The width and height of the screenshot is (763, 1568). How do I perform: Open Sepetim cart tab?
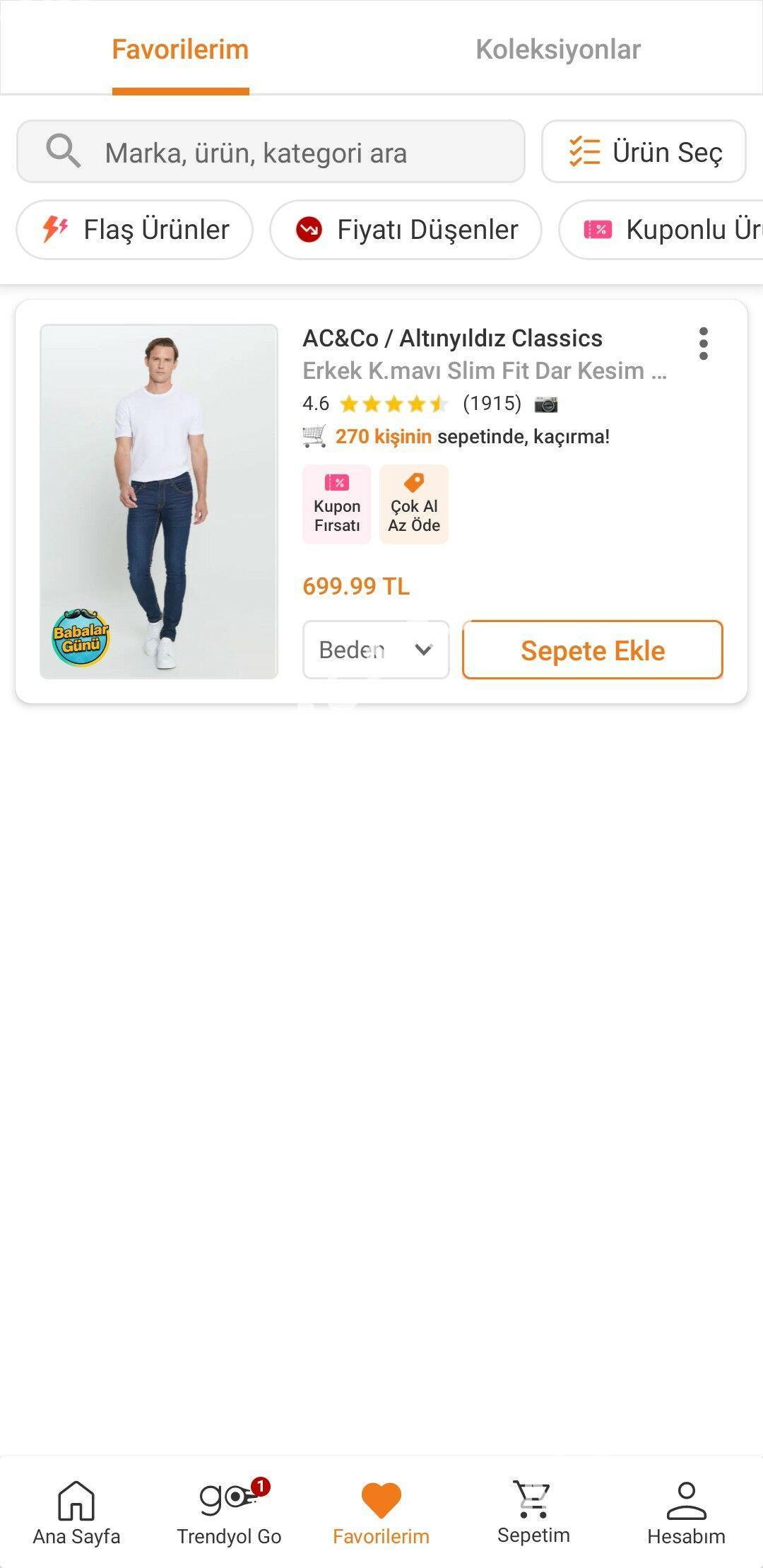[x=533, y=1513]
